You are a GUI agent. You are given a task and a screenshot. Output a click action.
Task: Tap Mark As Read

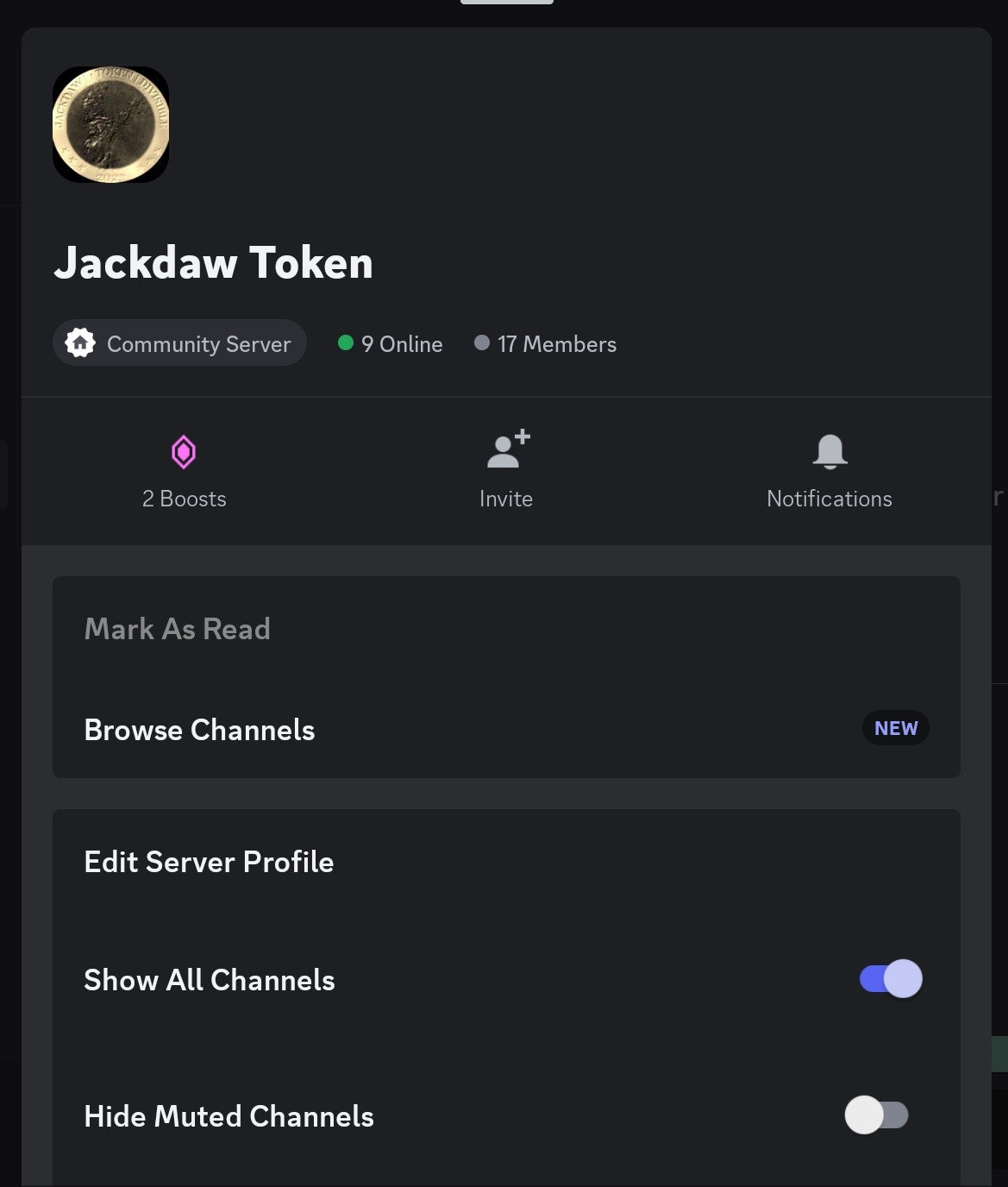[x=178, y=629]
